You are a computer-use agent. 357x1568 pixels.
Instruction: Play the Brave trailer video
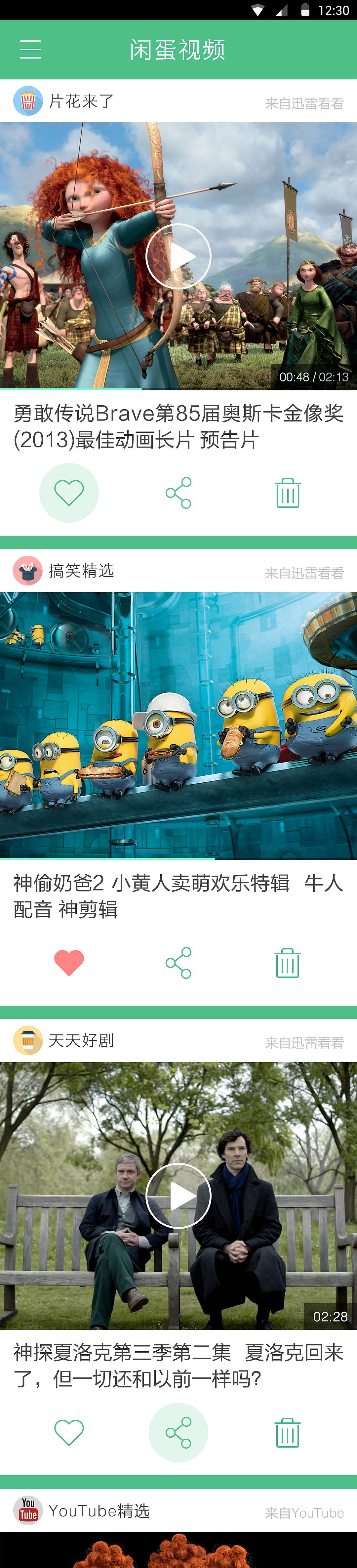click(x=178, y=256)
